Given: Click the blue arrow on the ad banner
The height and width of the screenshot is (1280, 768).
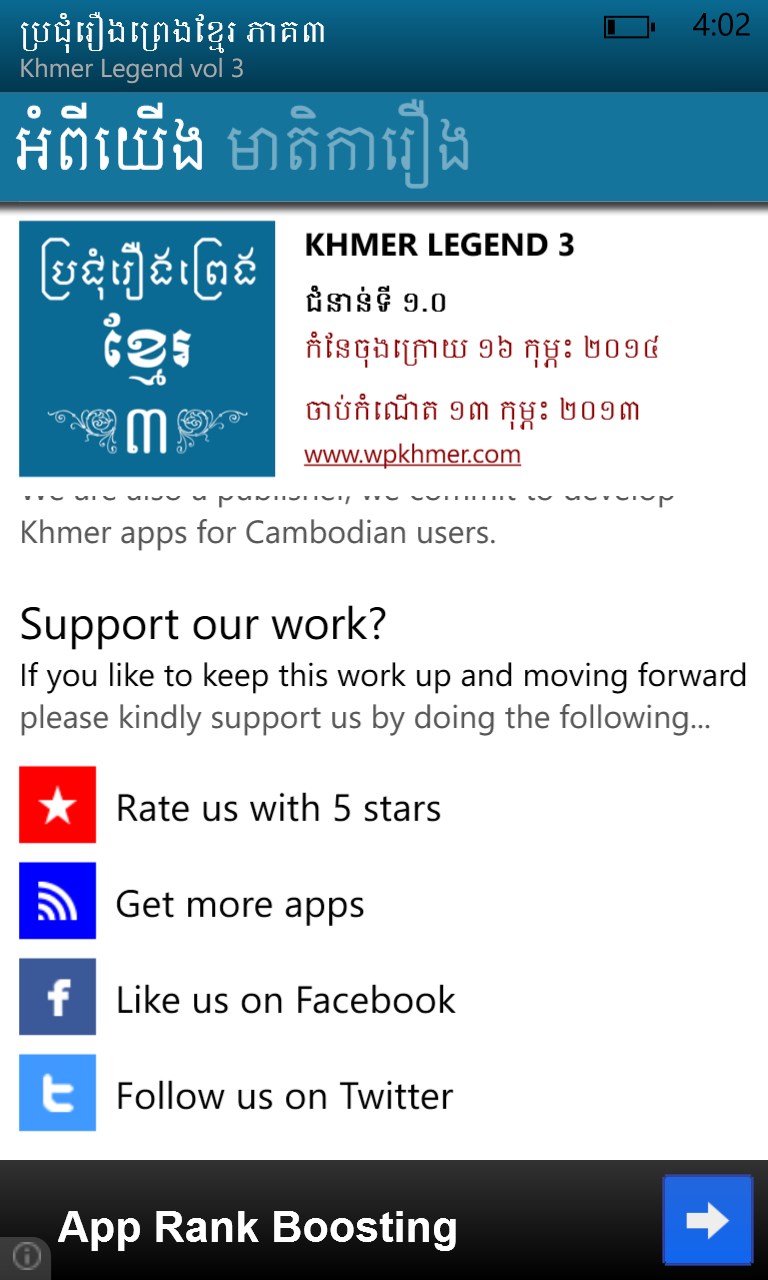Looking at the screenshot, I should point(708,1220).
